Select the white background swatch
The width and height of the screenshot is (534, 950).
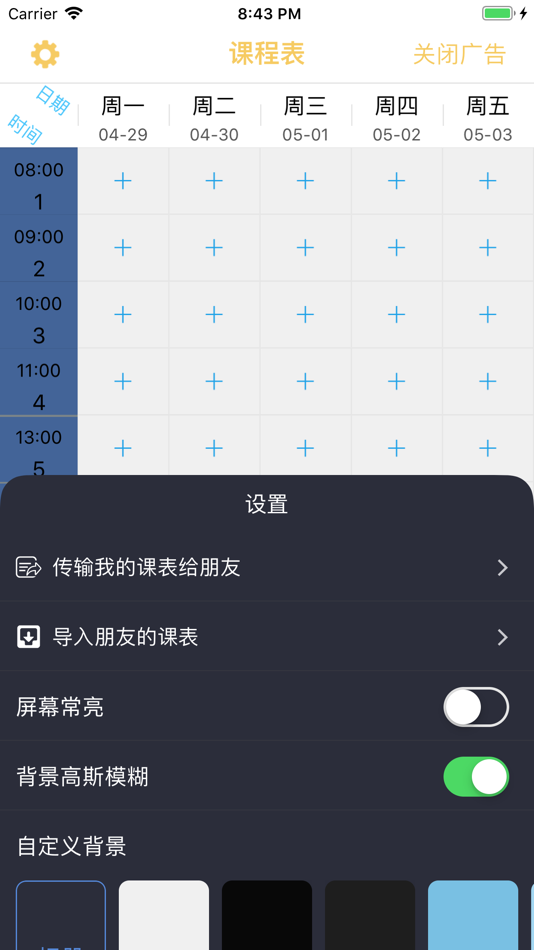tap(164, 915)
